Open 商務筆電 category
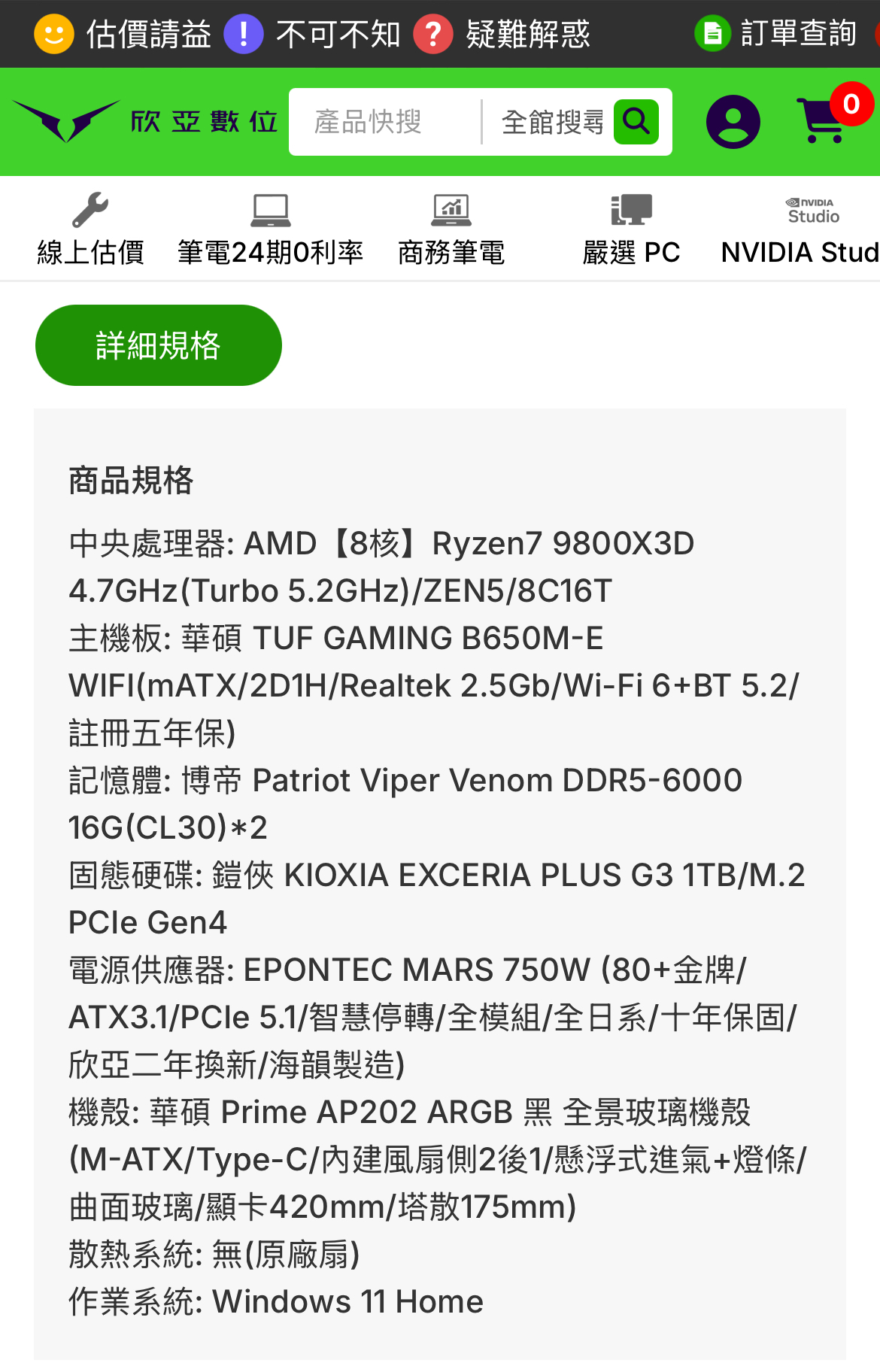This screenshot has height=1372, width=880. click(x=451, y=229)
